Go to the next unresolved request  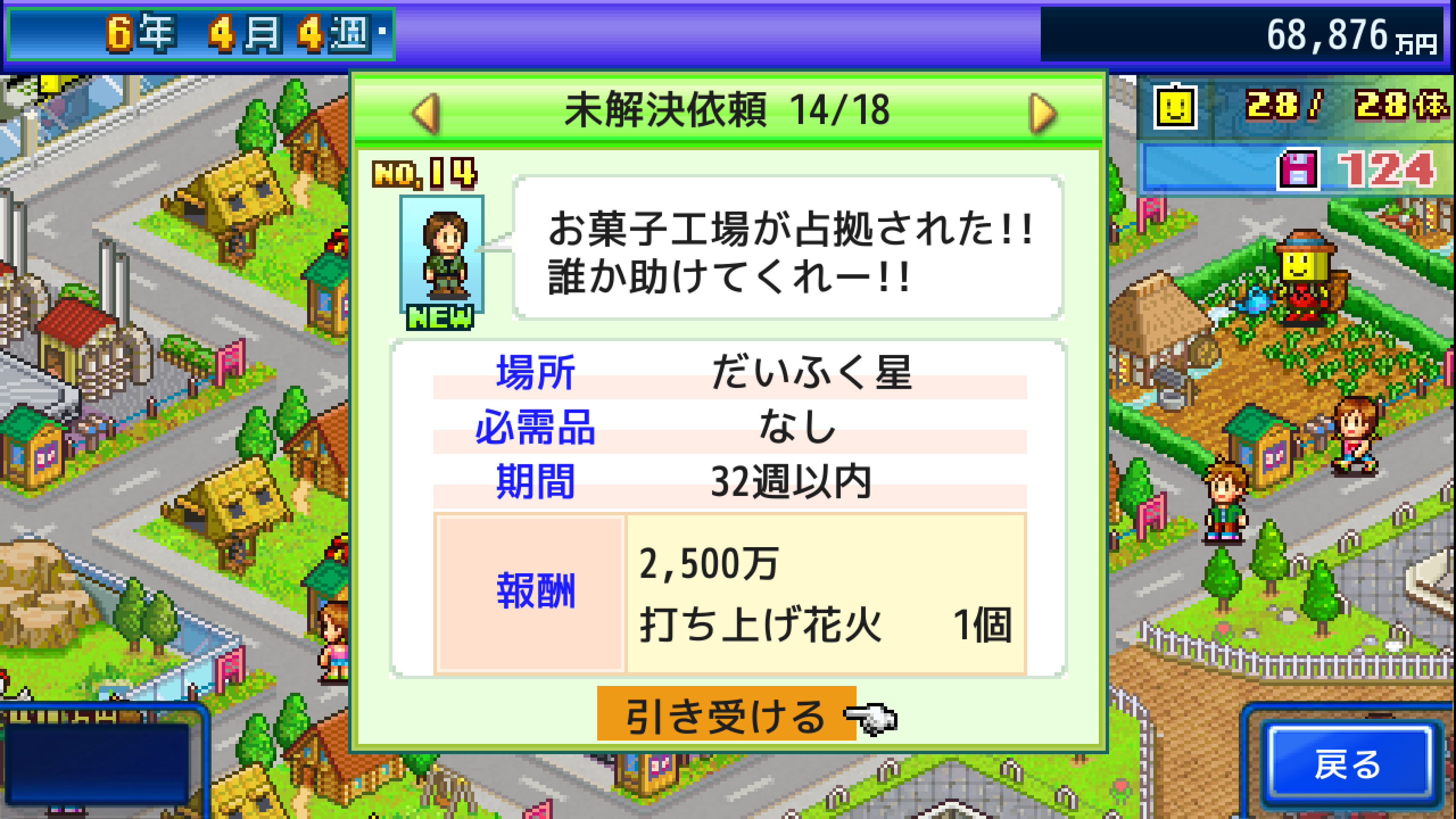click(x=1041, y=113)
